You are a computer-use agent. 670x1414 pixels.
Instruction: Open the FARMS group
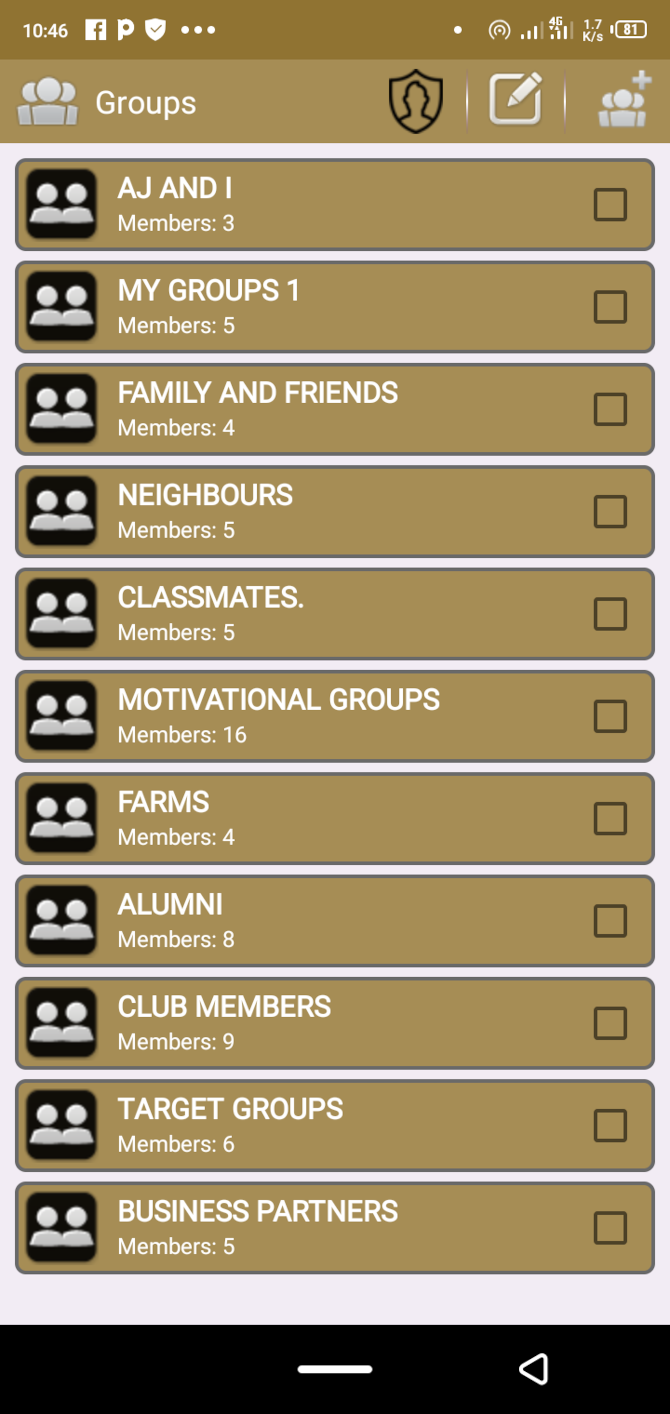click(300, 818)
